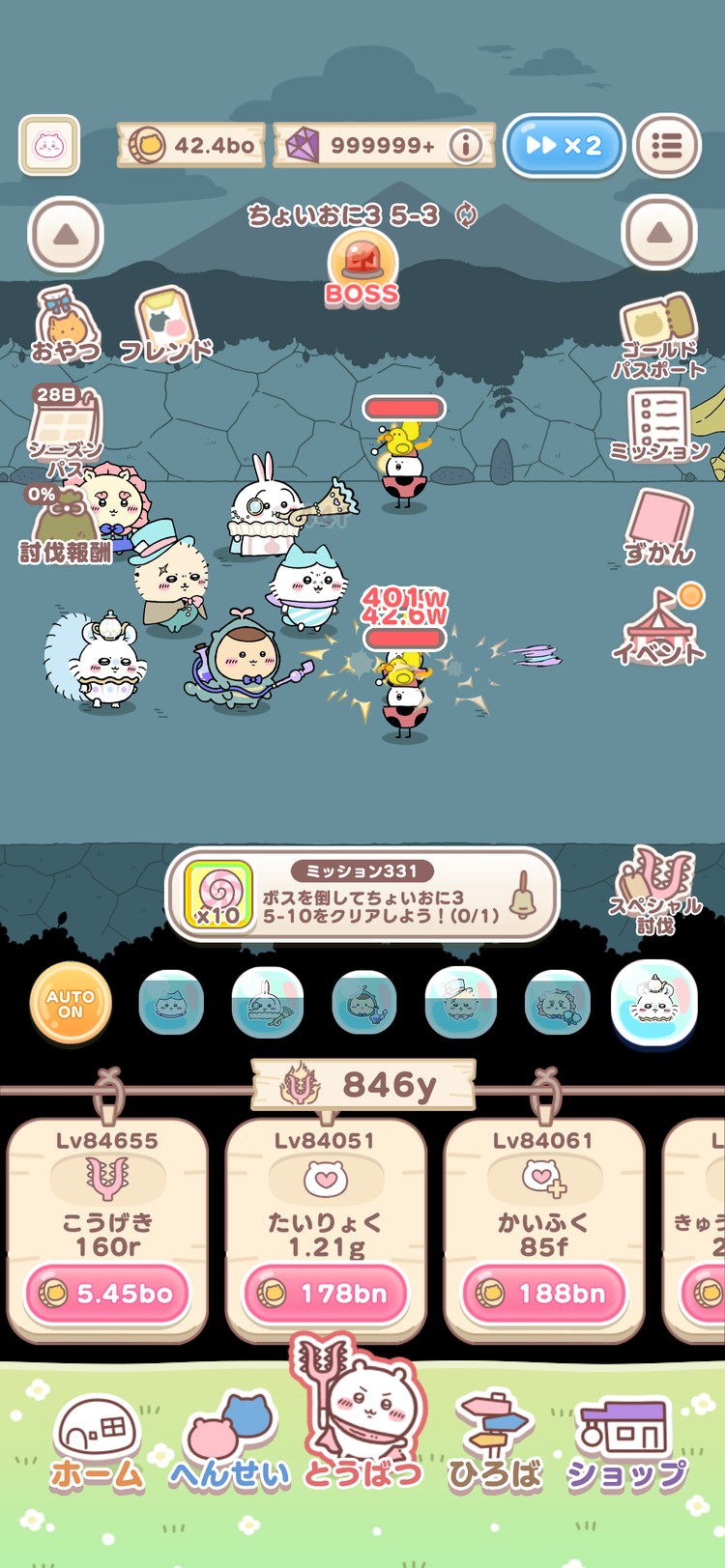Toggle the ×2 speed button
The height and width of the screenshot is (1568, 725).
pyautogui.click(x=564, y=146)
